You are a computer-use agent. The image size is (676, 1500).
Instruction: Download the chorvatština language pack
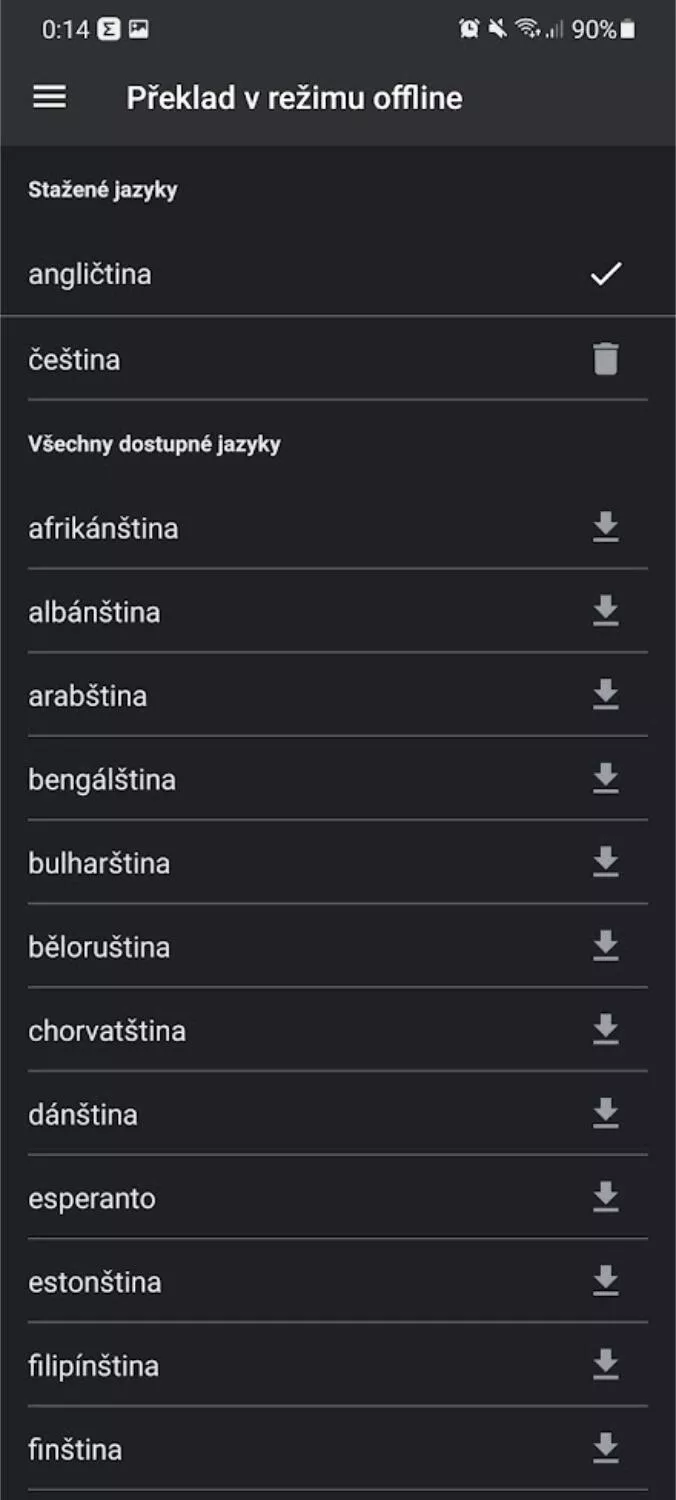pyautogui.click(x=606, y=1030)
